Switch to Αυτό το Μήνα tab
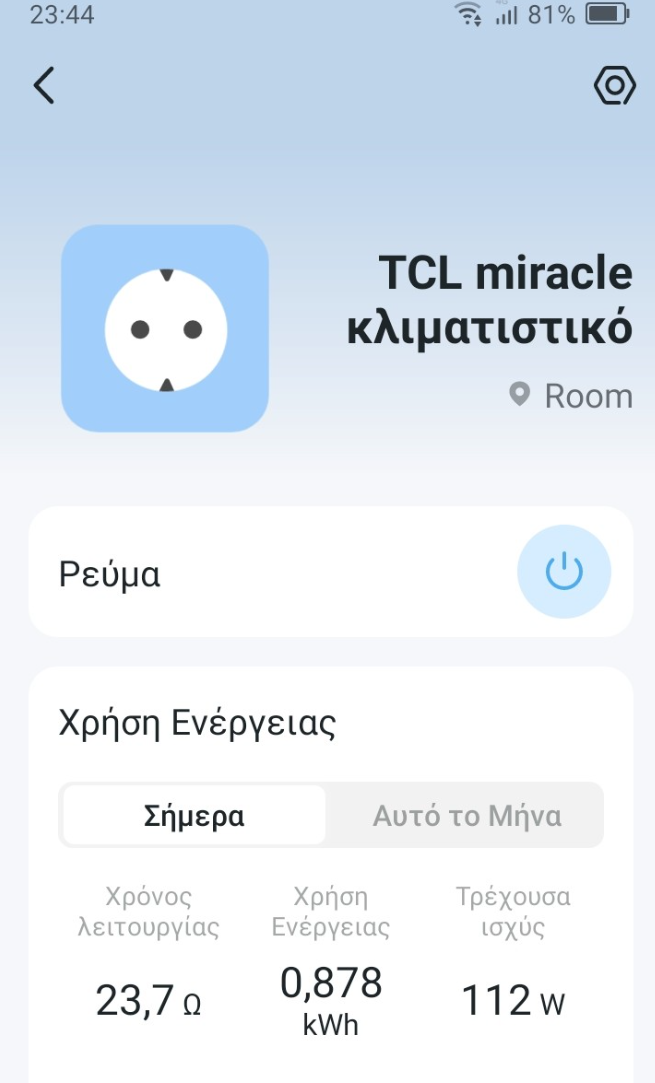The width and height of the screenshot is (655, 1083). point(467,816)
